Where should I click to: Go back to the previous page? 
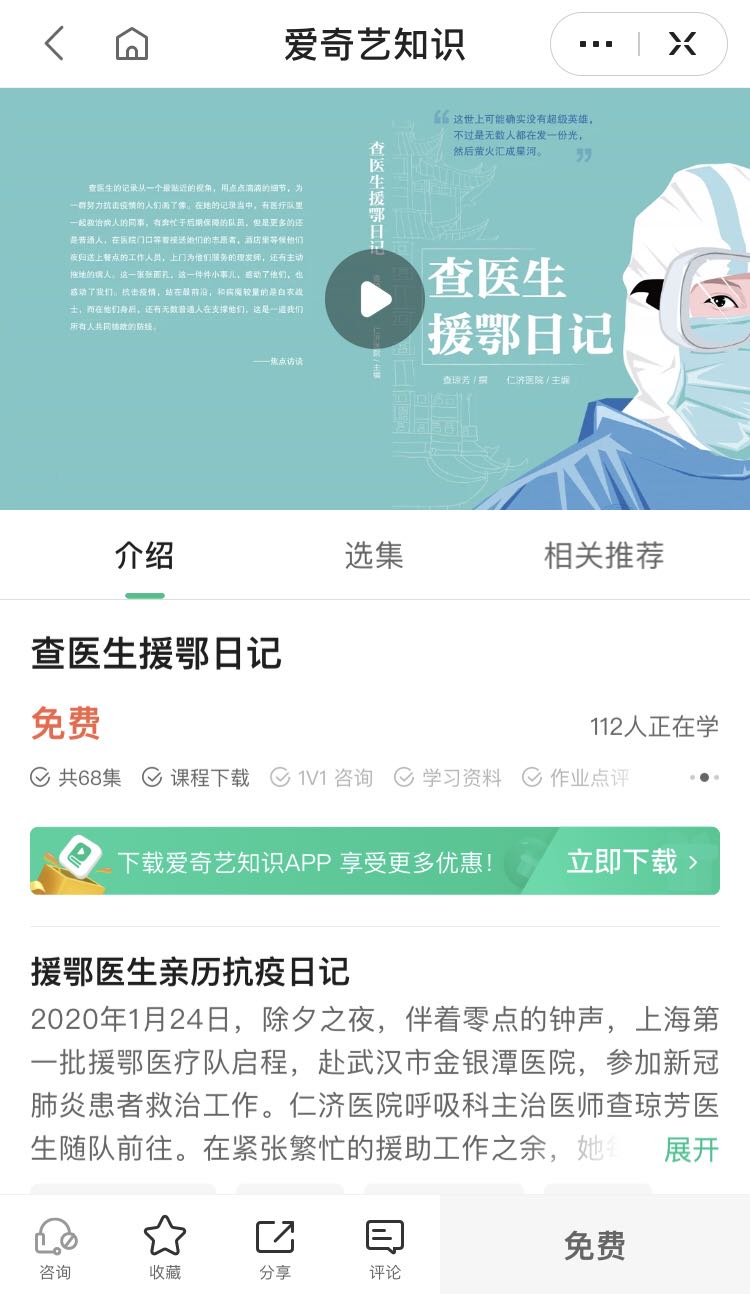(54, 44)
